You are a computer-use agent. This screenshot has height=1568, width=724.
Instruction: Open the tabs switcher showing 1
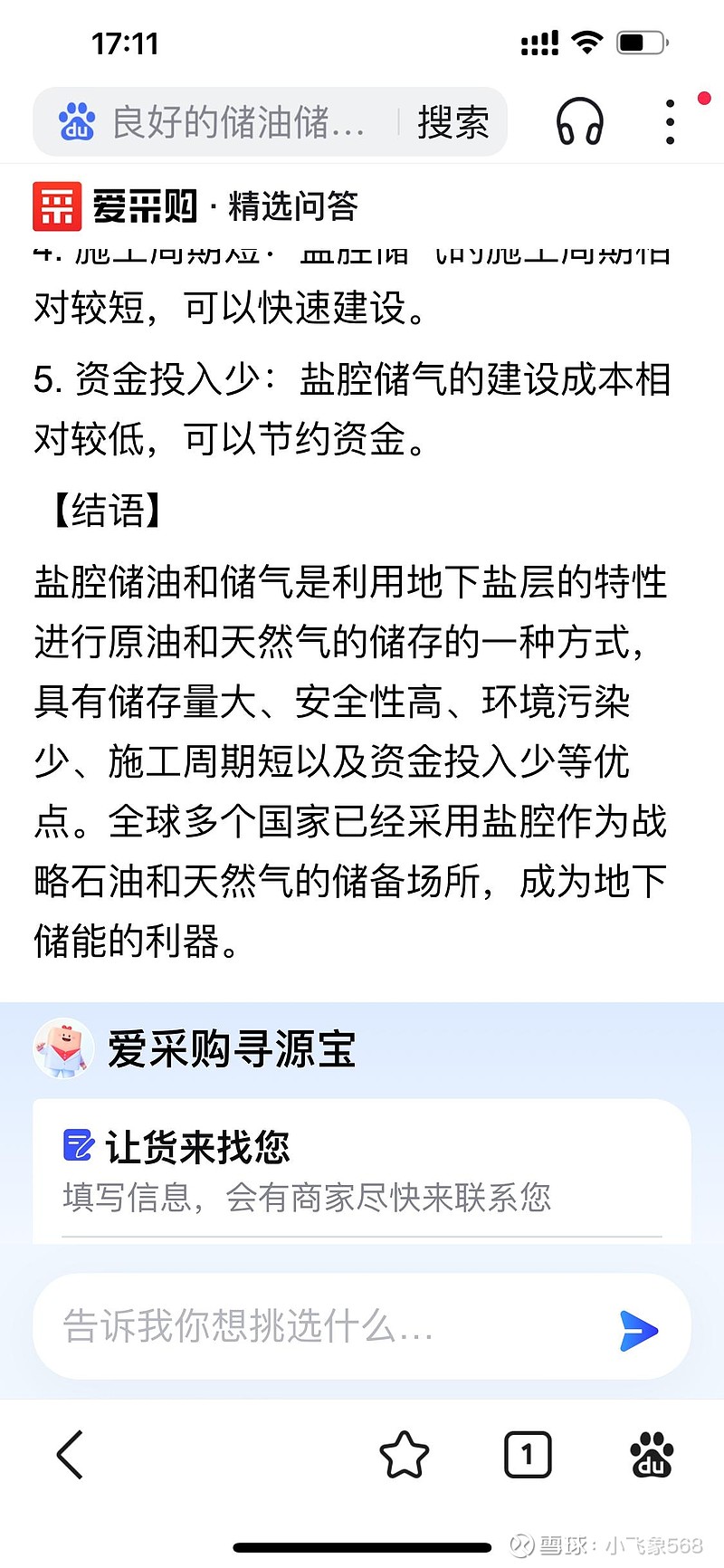coord(528,1455)
